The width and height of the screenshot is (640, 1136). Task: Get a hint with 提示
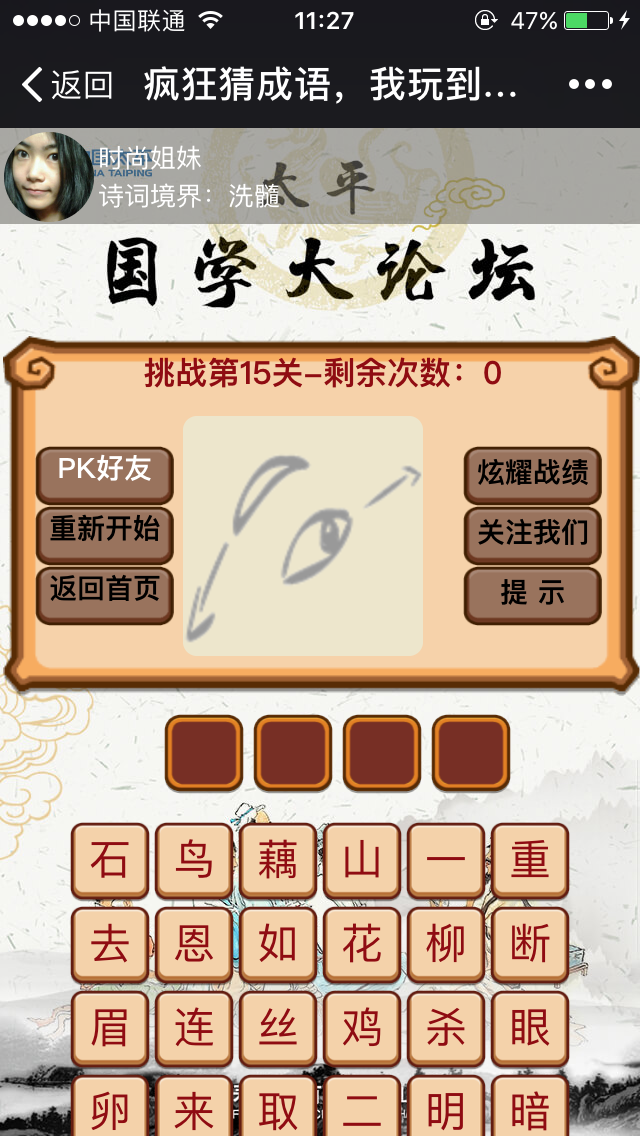(x=532, y=593)
